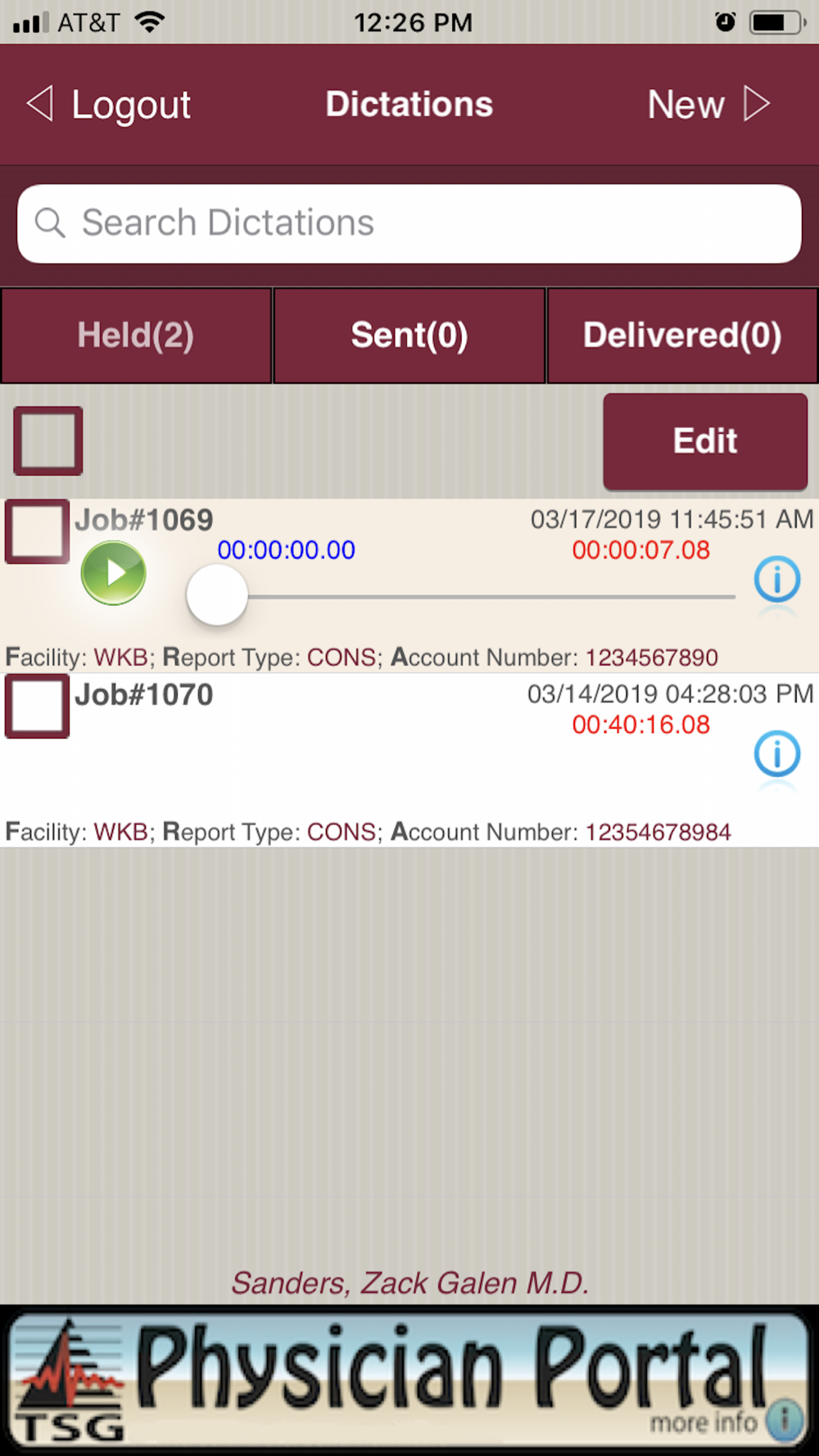The image size is (819, 1456).
Task: Start a New dictation
Action: [x=707, y=105]
